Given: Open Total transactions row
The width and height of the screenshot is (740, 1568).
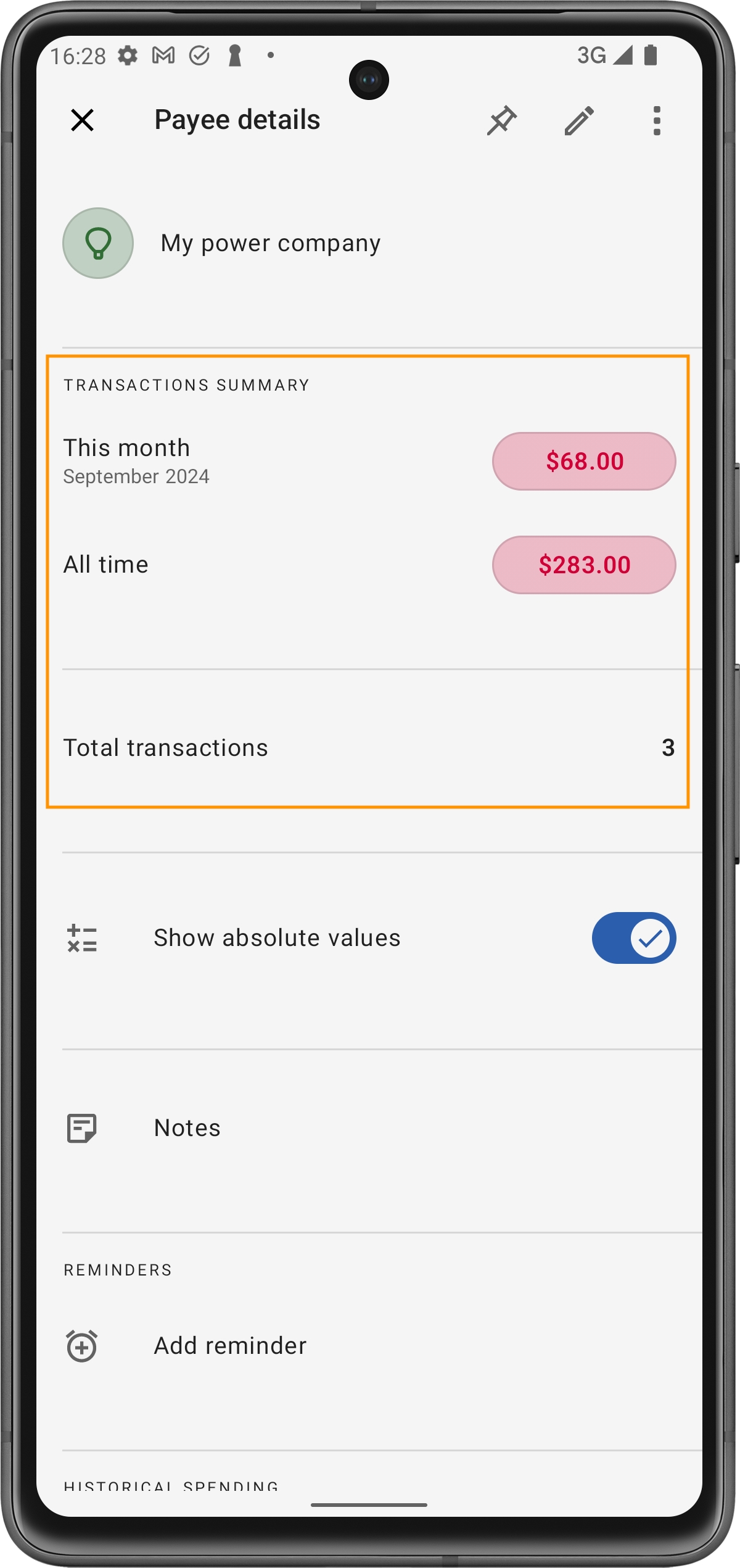Looking at the screenshot, I should [x=369, y=748].
